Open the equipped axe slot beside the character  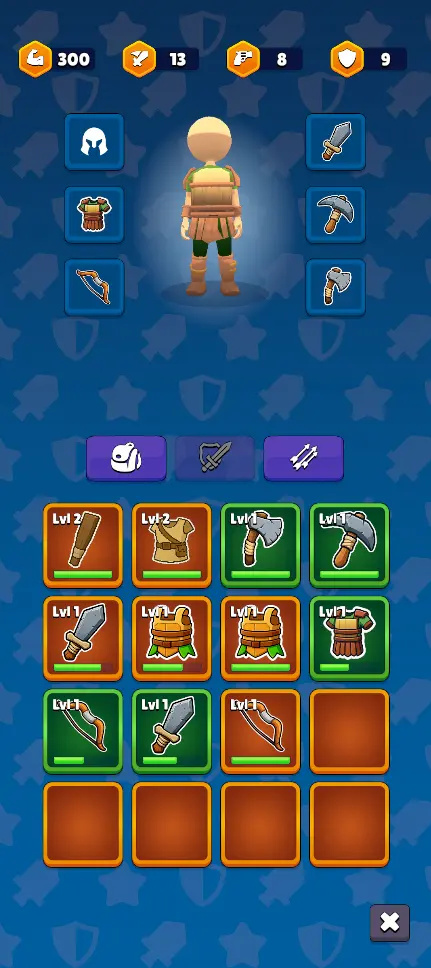pos(335,287)
